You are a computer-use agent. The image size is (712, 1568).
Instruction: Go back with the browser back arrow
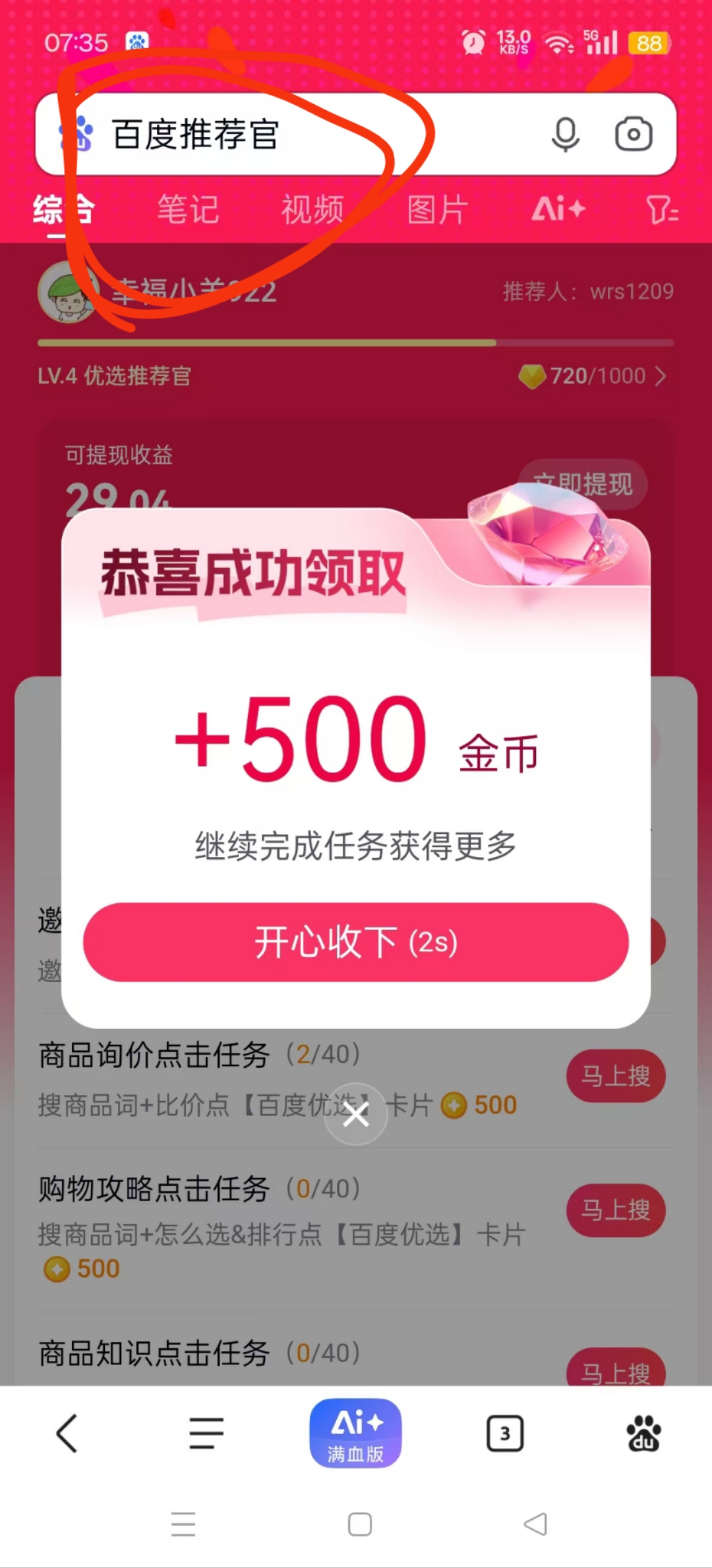coord(67,1433)
